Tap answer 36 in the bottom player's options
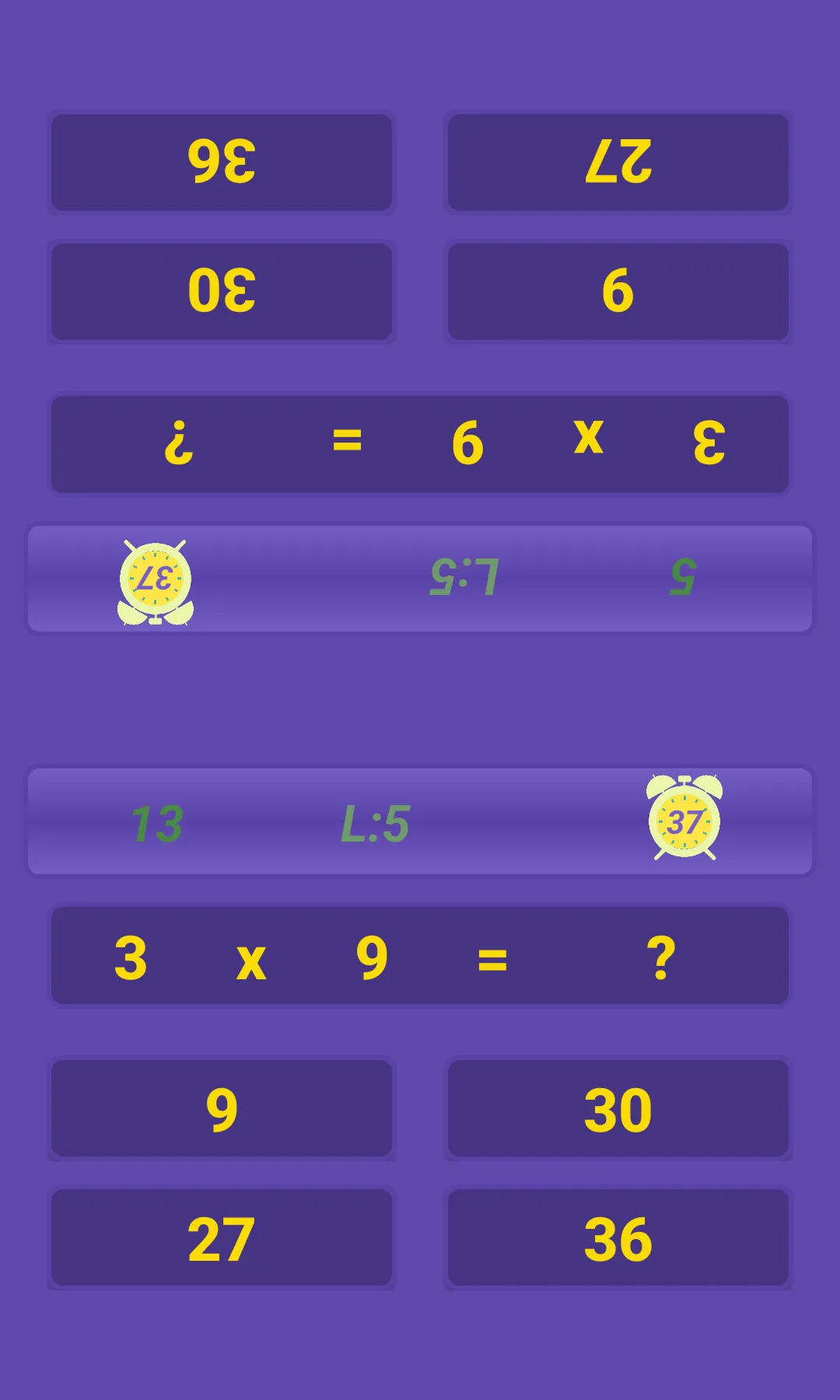The width and height of the screenshot is (840, 1400). pyautogui.click(x=618, y=1237)
